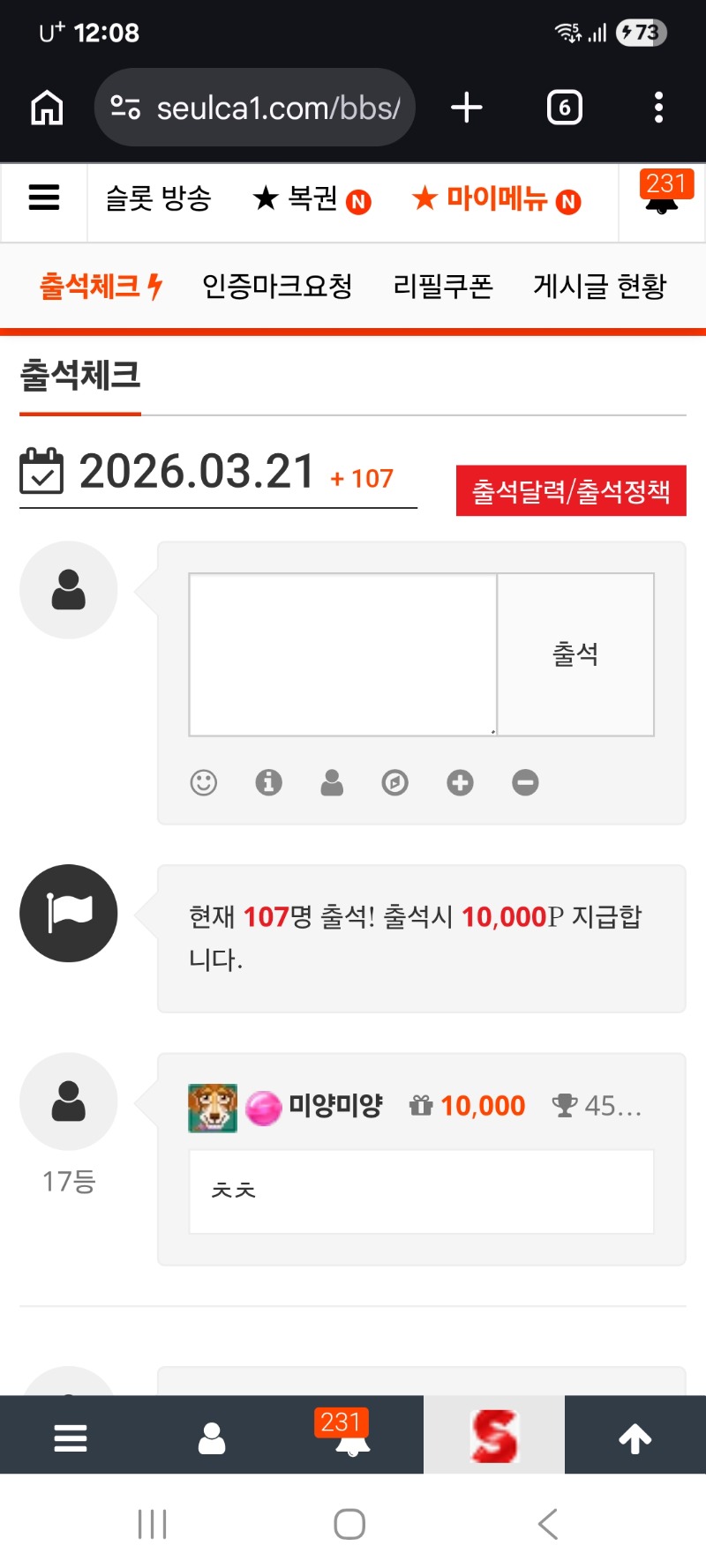Screen dimensions: 706x1568
Task: Focus the attendance message text box
Action: coord(342,654)
